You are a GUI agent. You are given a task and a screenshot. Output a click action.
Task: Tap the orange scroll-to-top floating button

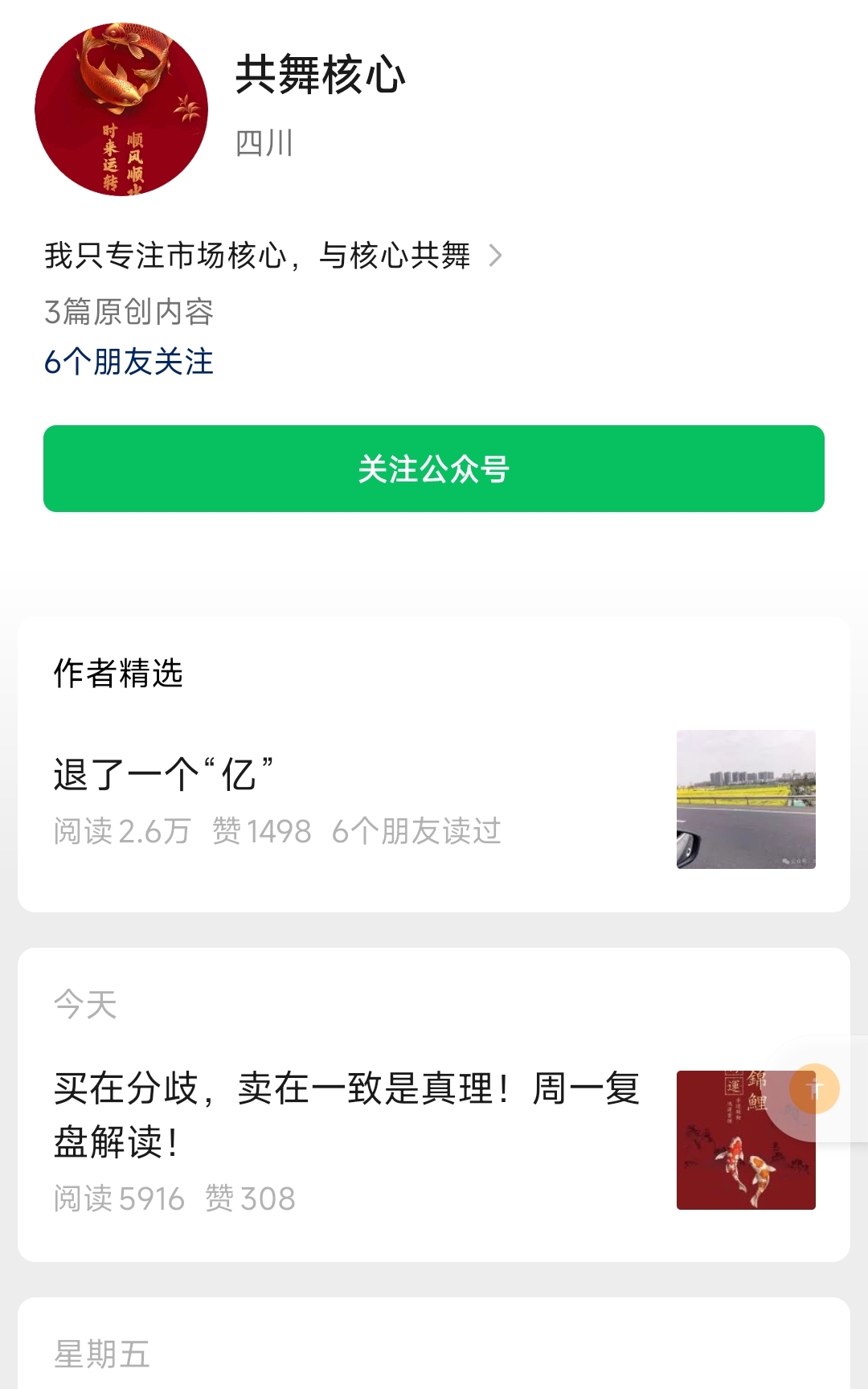814,1089
